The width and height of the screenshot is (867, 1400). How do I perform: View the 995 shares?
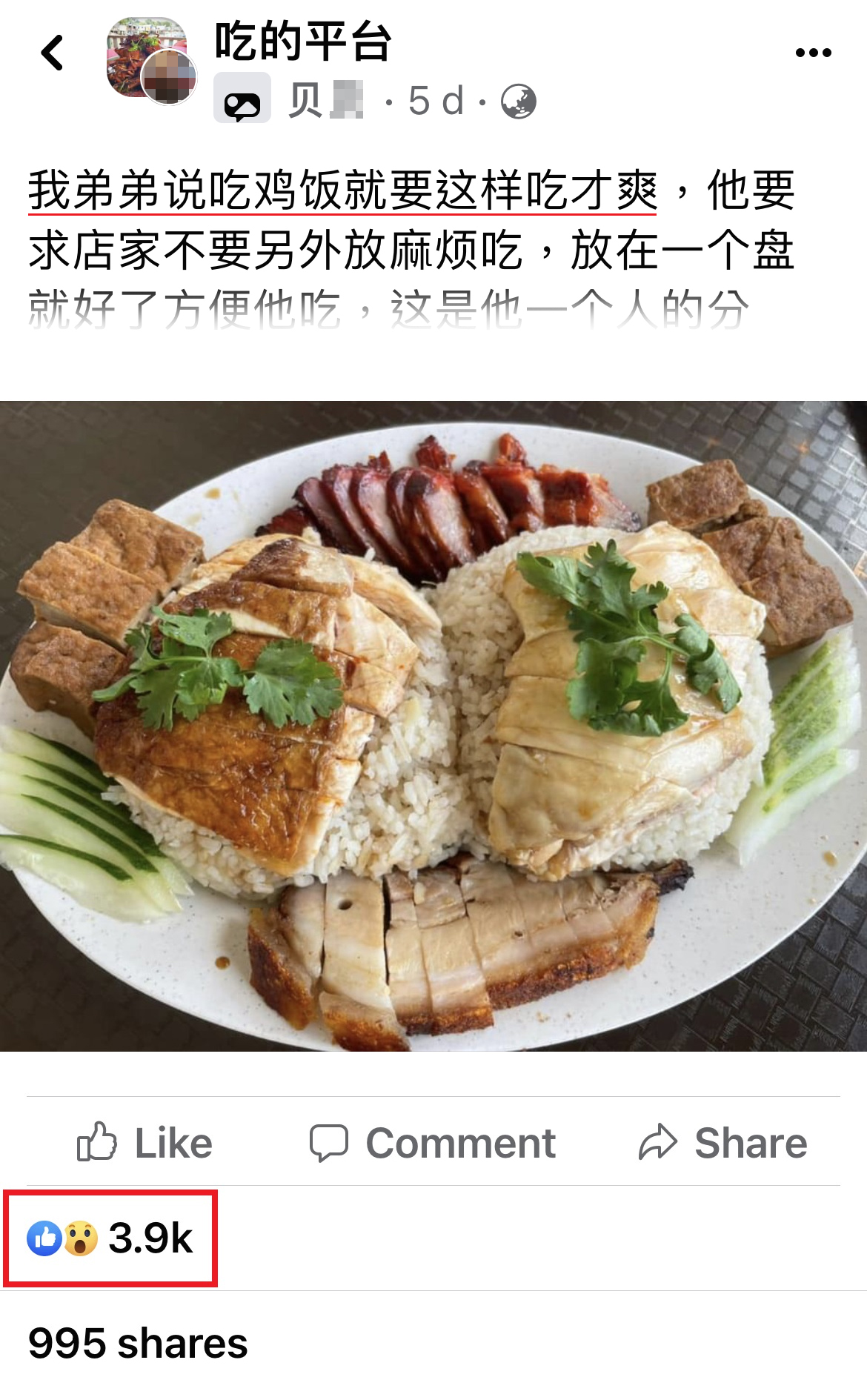pyautogui.click(x=138, y=1343)
